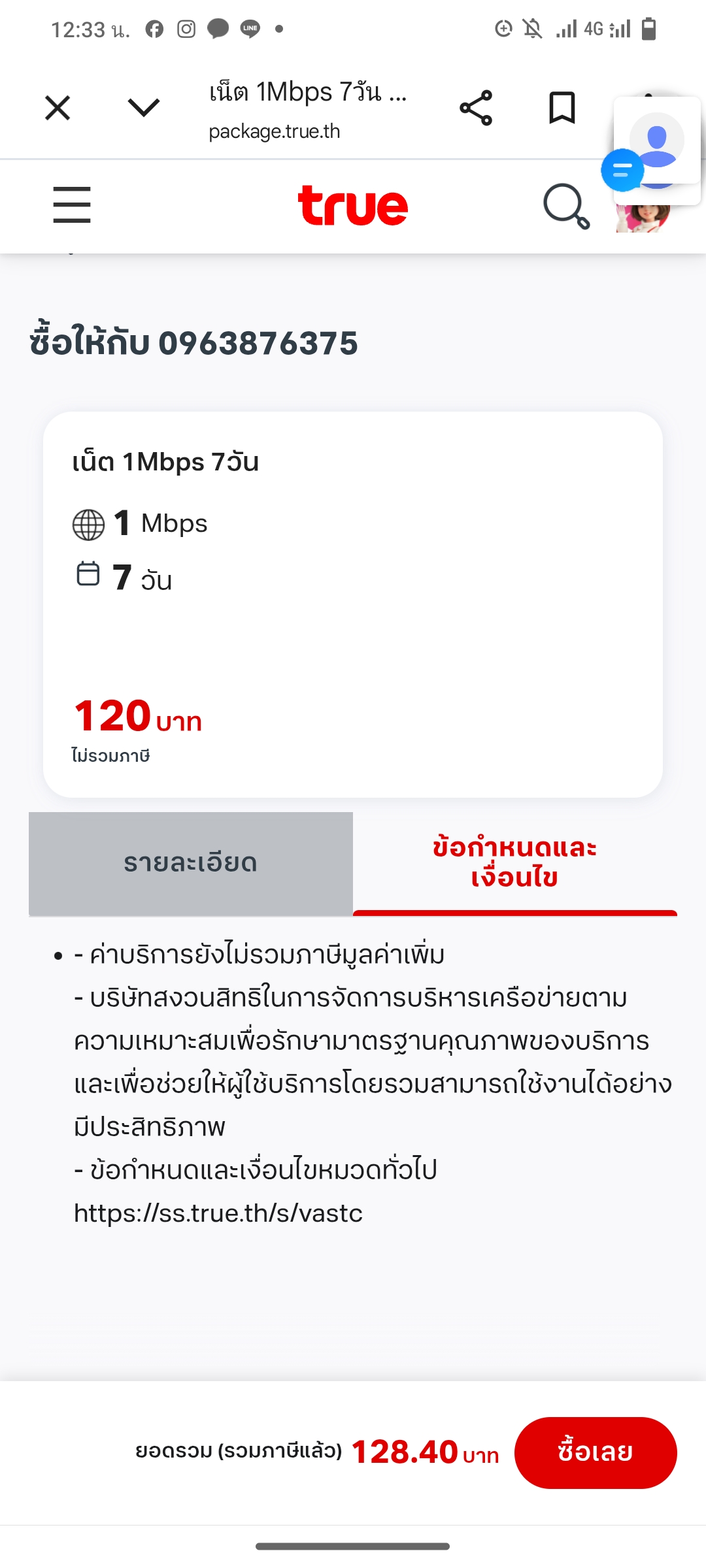The width and height of the screenshot is (706, 1568).
Task: Open the True hamburger menu
Action: (72, 204)
